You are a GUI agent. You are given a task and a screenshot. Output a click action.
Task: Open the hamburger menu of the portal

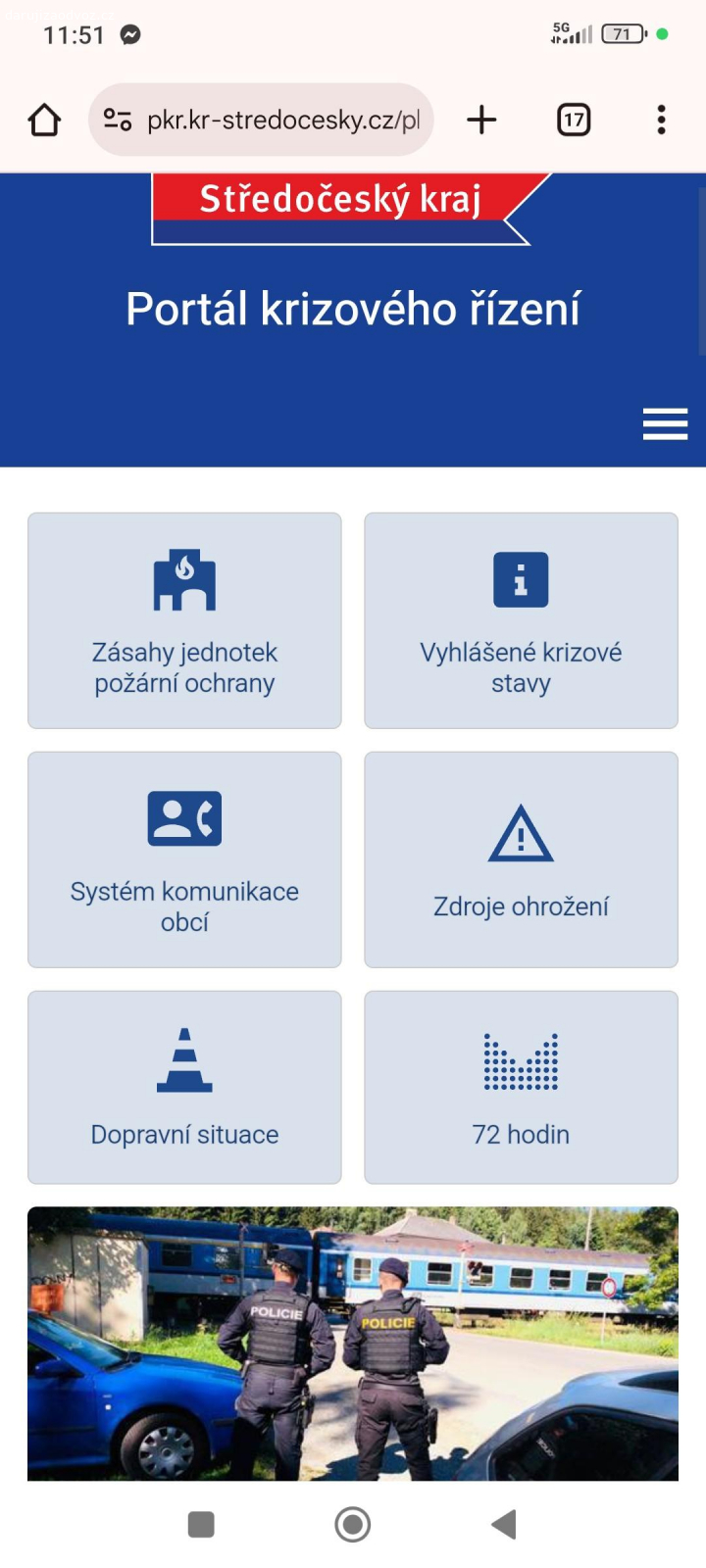click(x=665, y=424)
